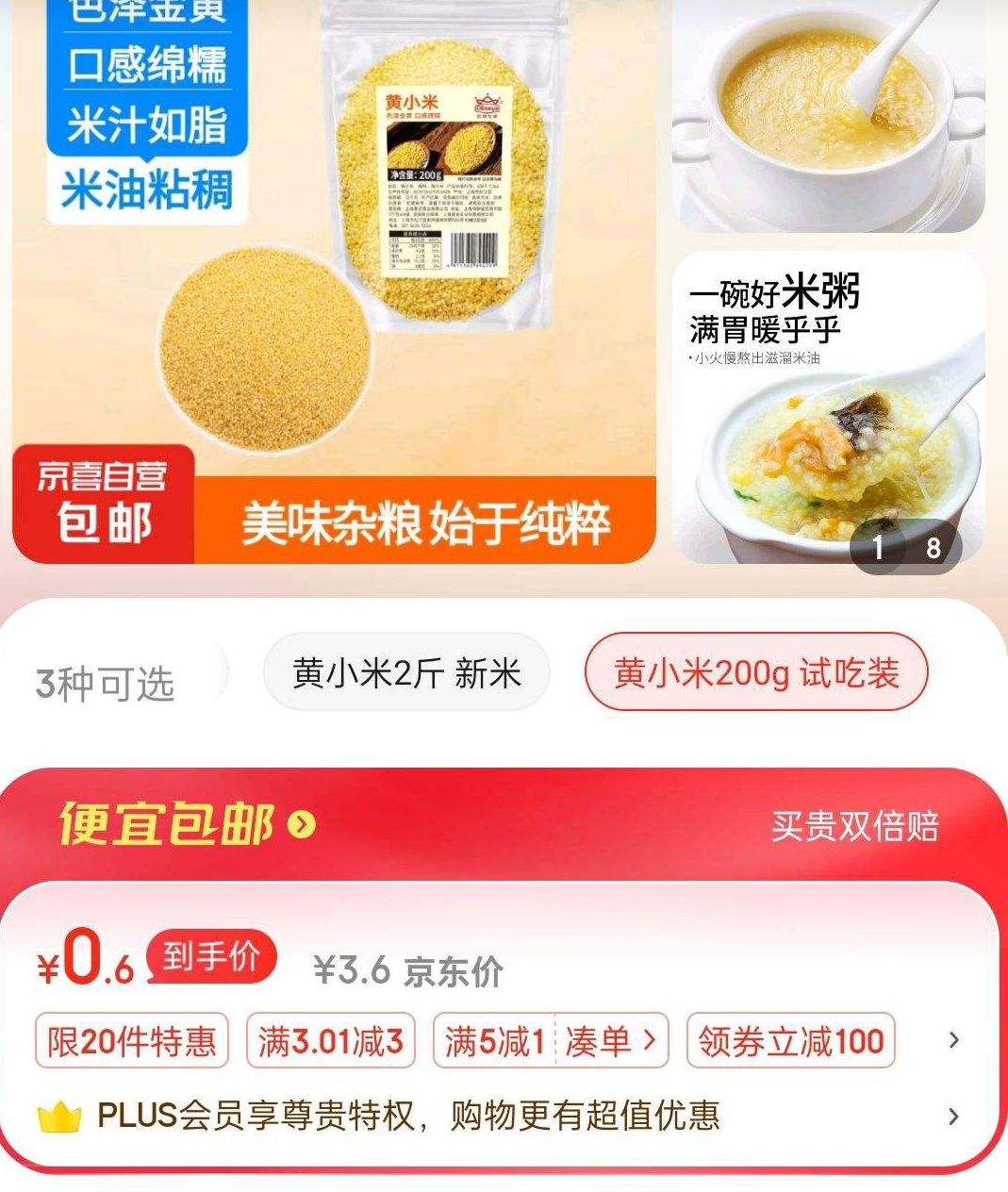Select the 黄小米2斤 新米 variant

pyautogui.click(x=406, y=673)
